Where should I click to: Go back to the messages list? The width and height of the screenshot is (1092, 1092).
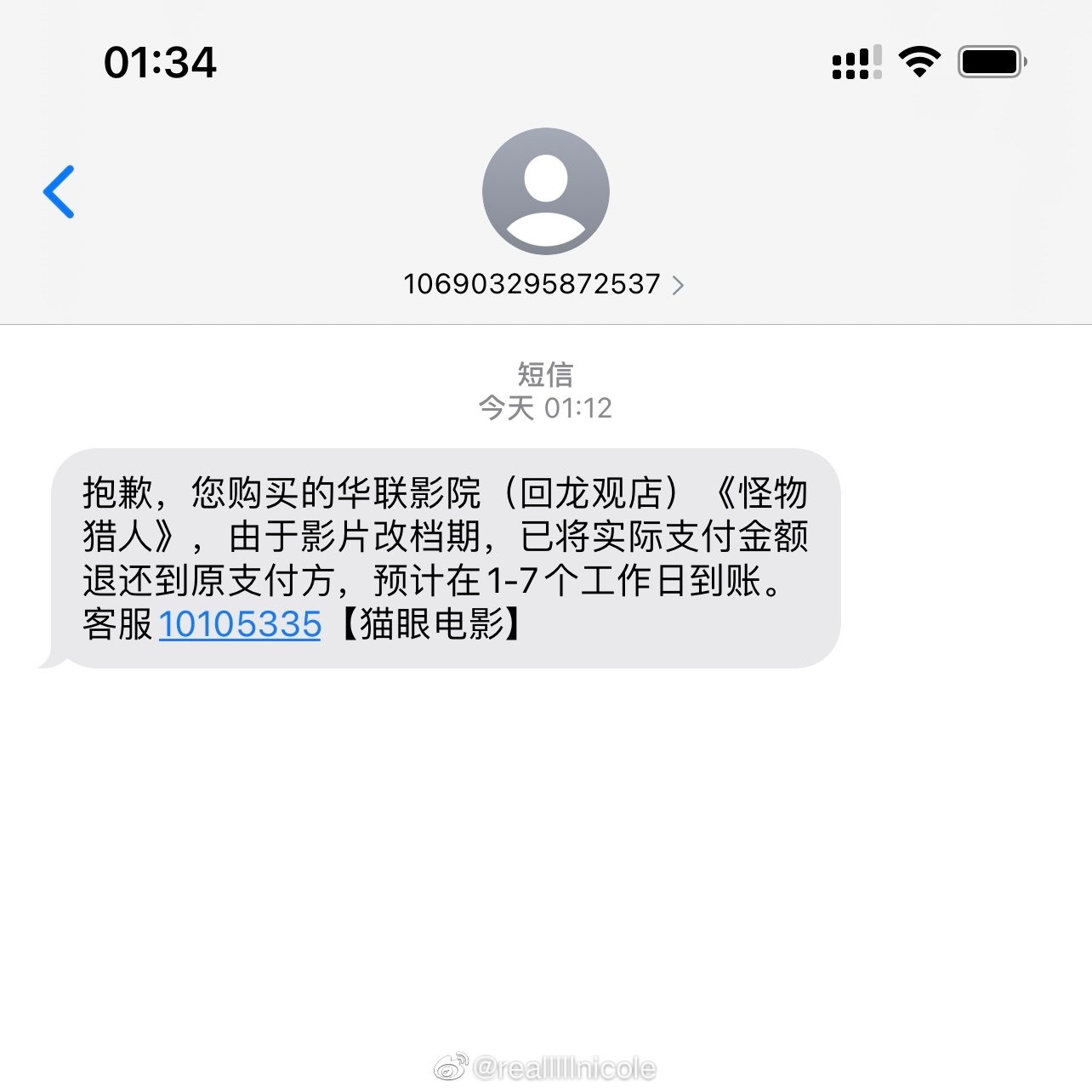click(x=59, y=192)
